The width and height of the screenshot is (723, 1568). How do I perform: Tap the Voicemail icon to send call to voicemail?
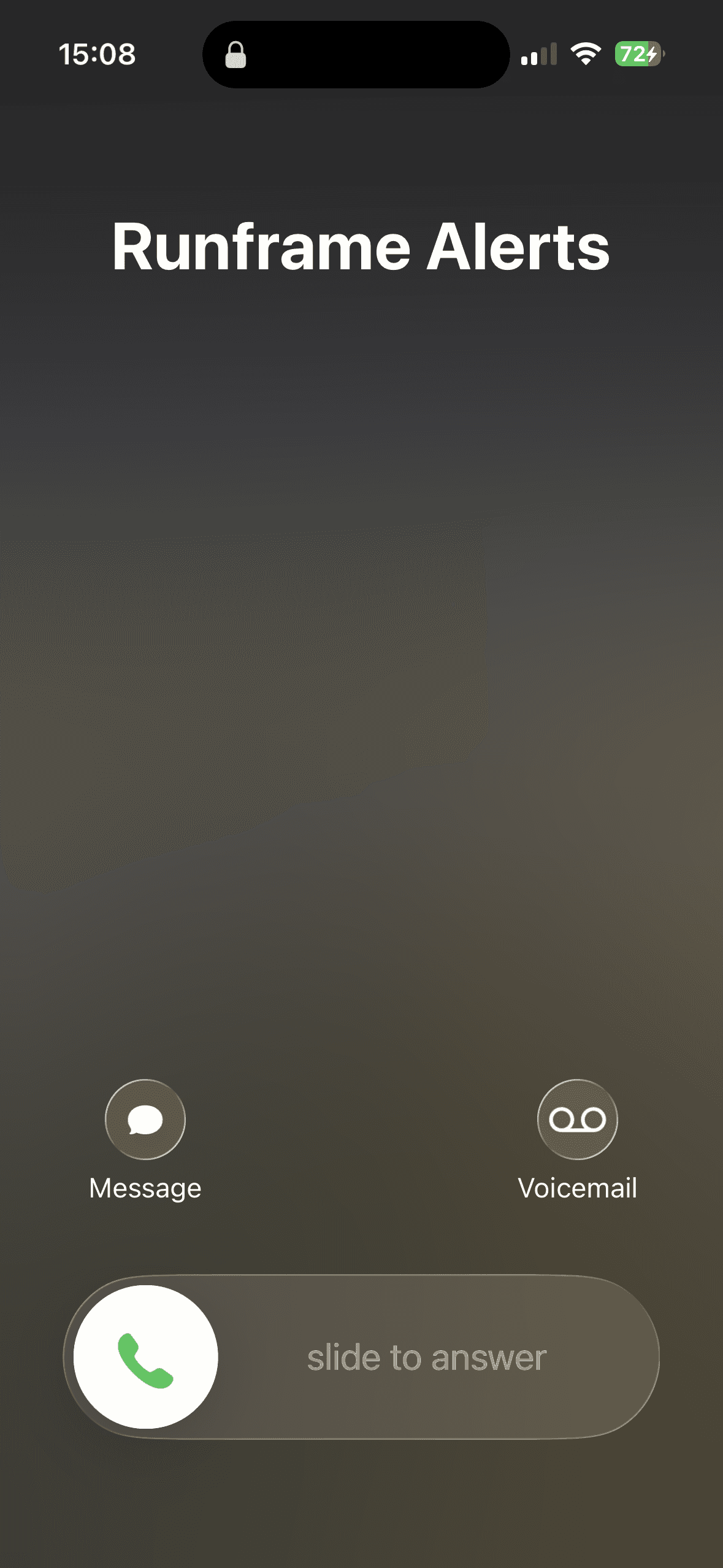(577, 1120)
